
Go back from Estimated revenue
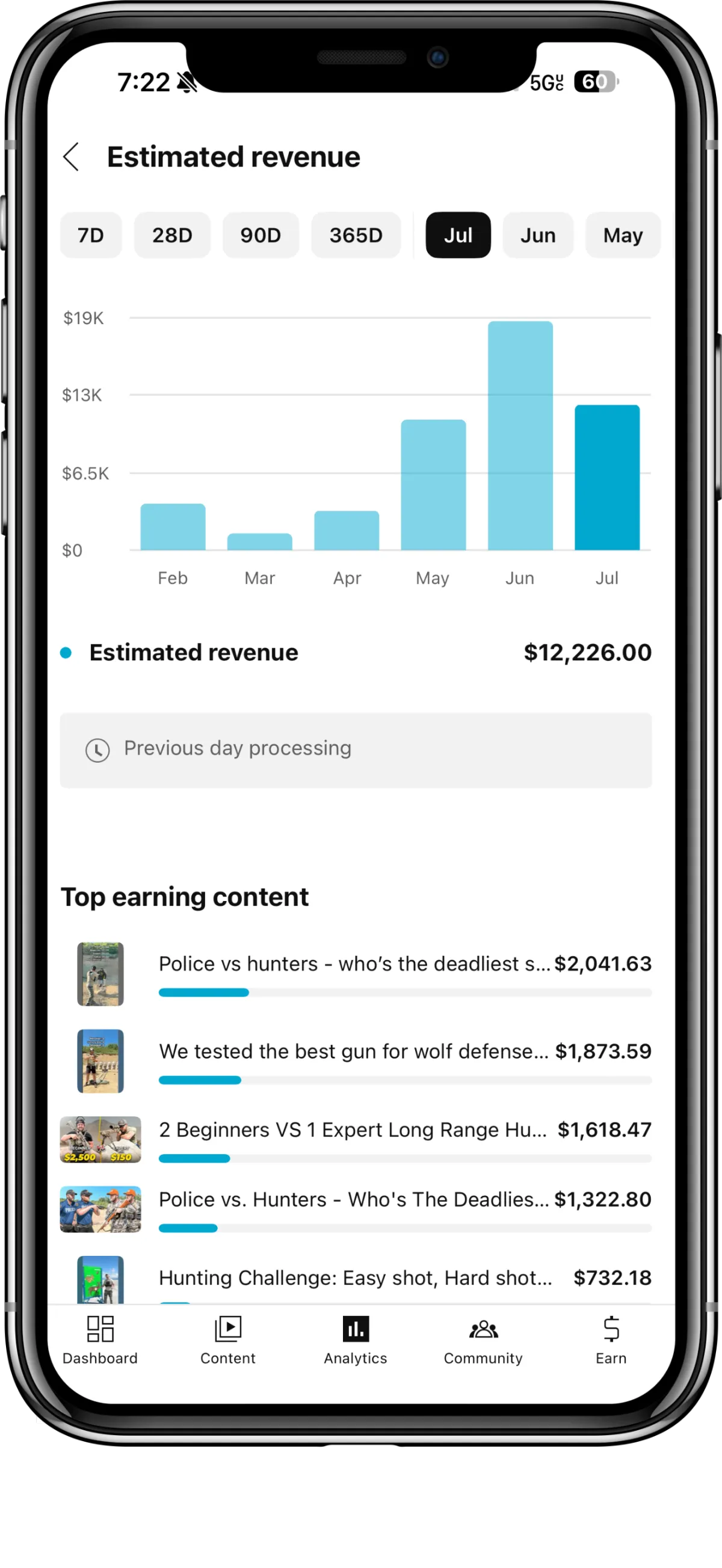click(71, 157)
